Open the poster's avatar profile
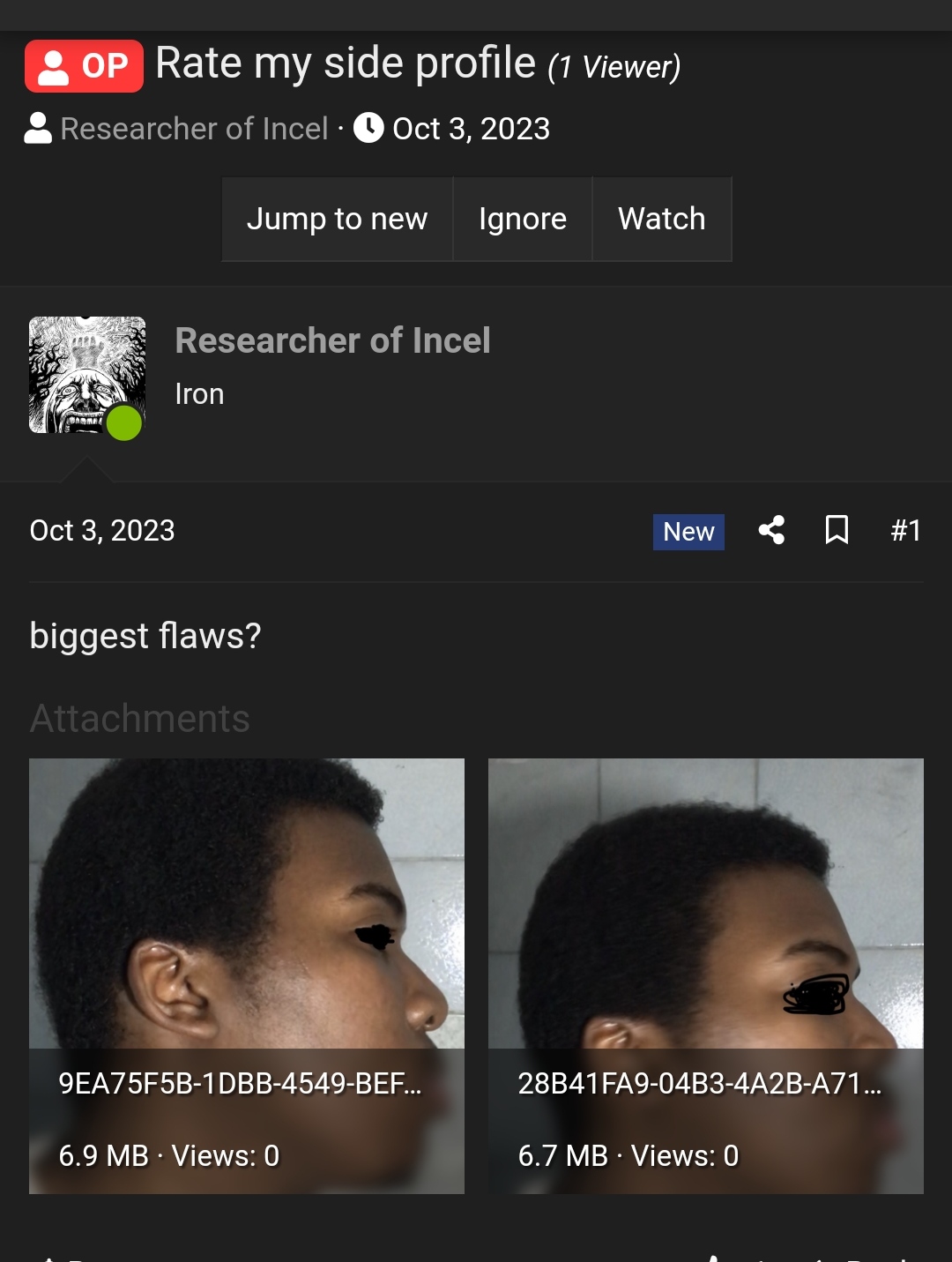 pos(86,375)
